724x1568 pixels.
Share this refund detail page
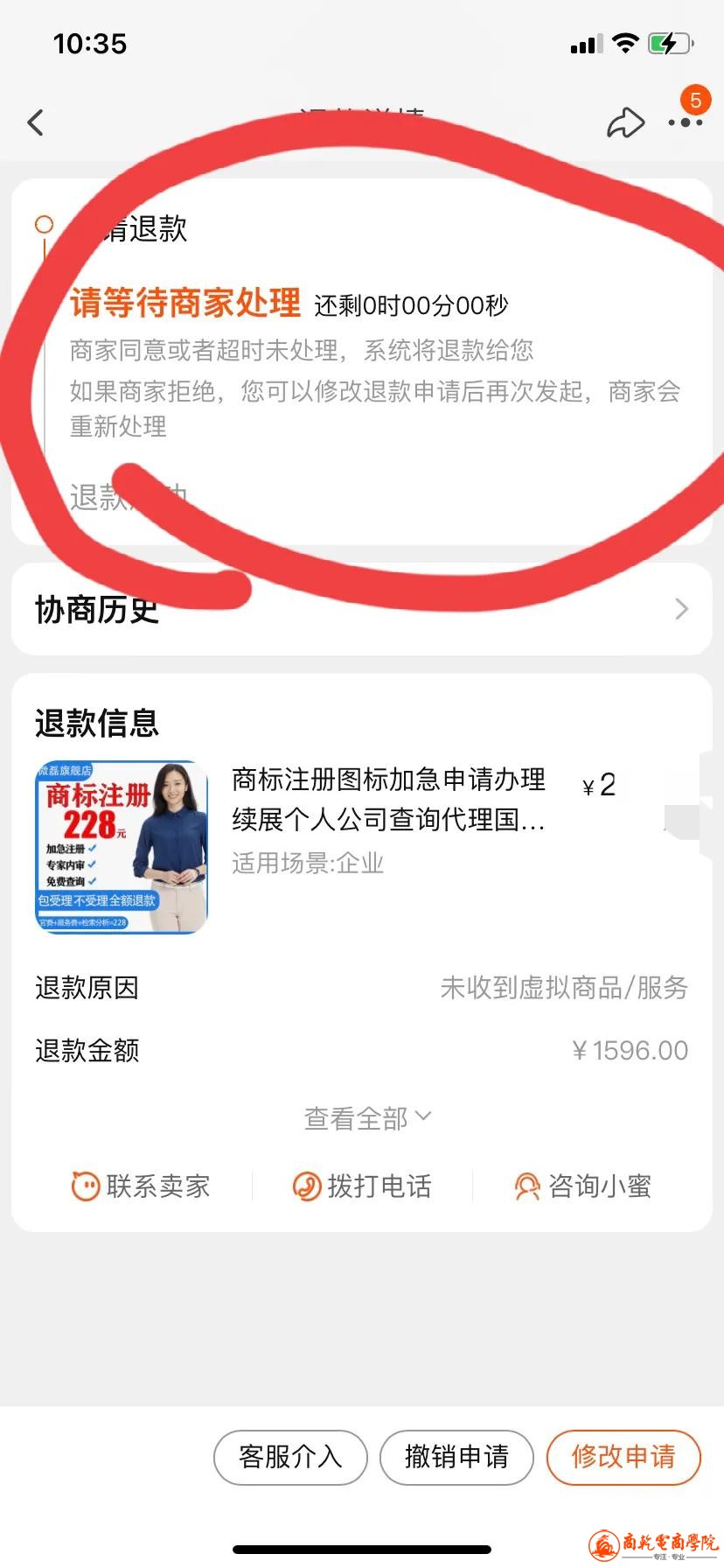point(625,122)
